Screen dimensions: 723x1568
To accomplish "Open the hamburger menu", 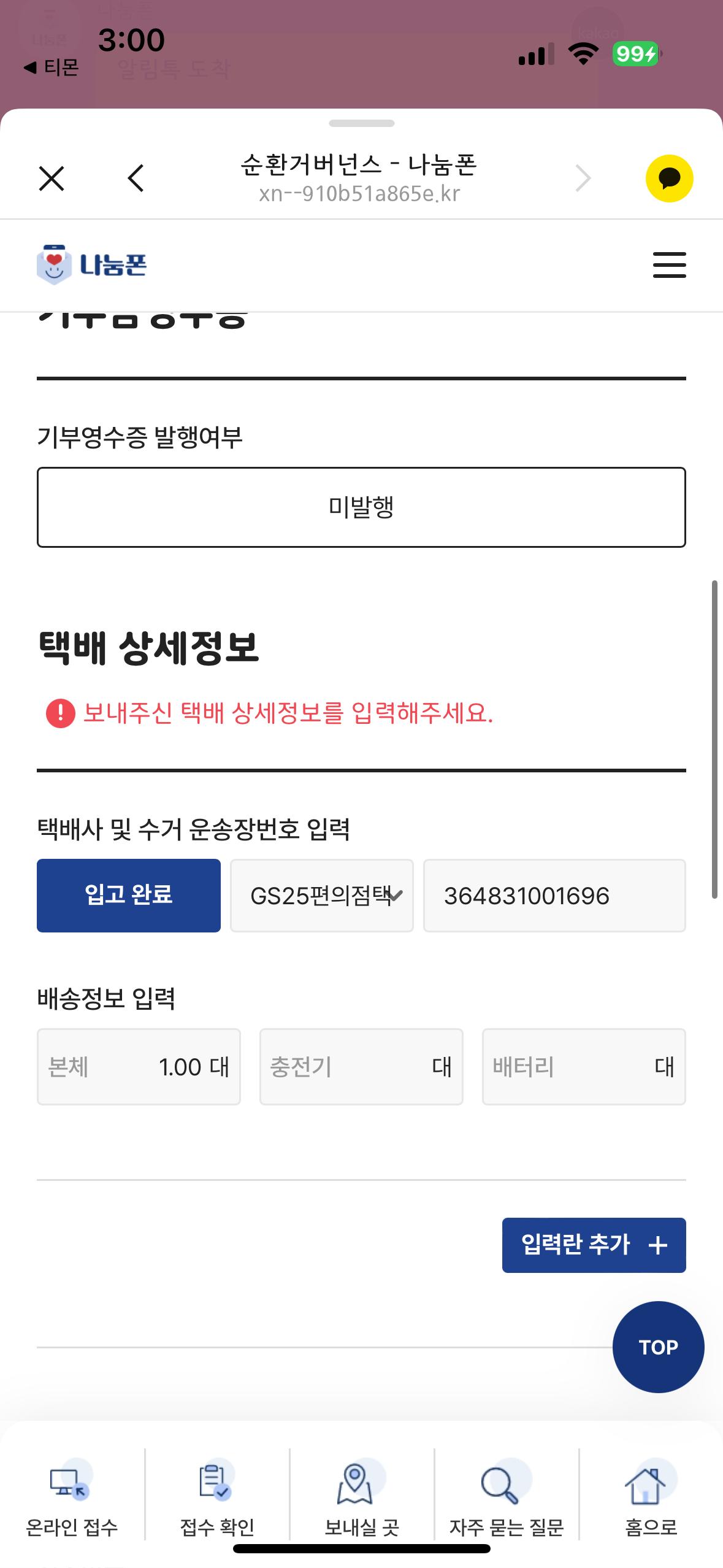I will coord(669,265).
